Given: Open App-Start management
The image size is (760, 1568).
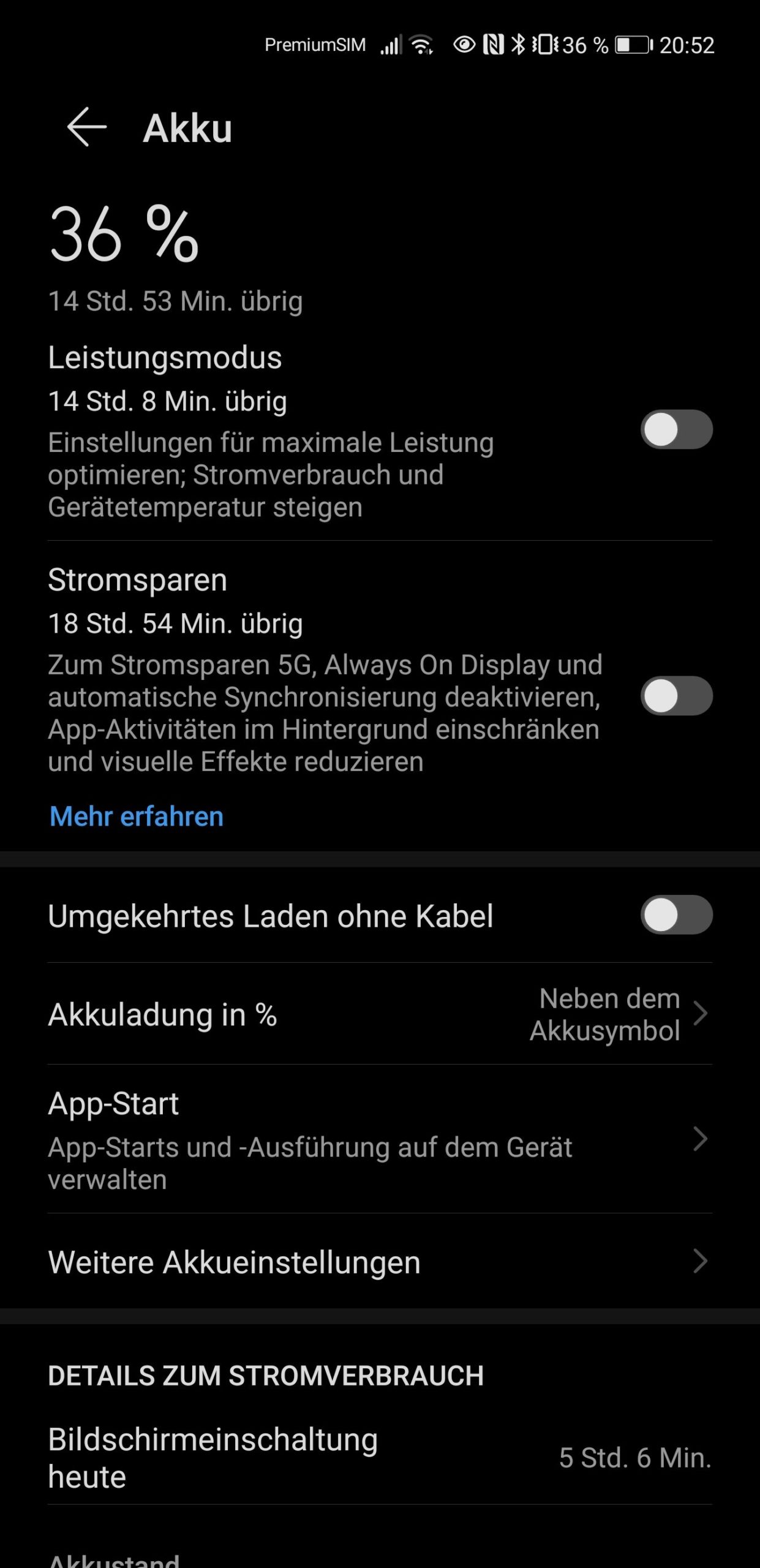Looking at the screenshot, I should coord(380,1140).
